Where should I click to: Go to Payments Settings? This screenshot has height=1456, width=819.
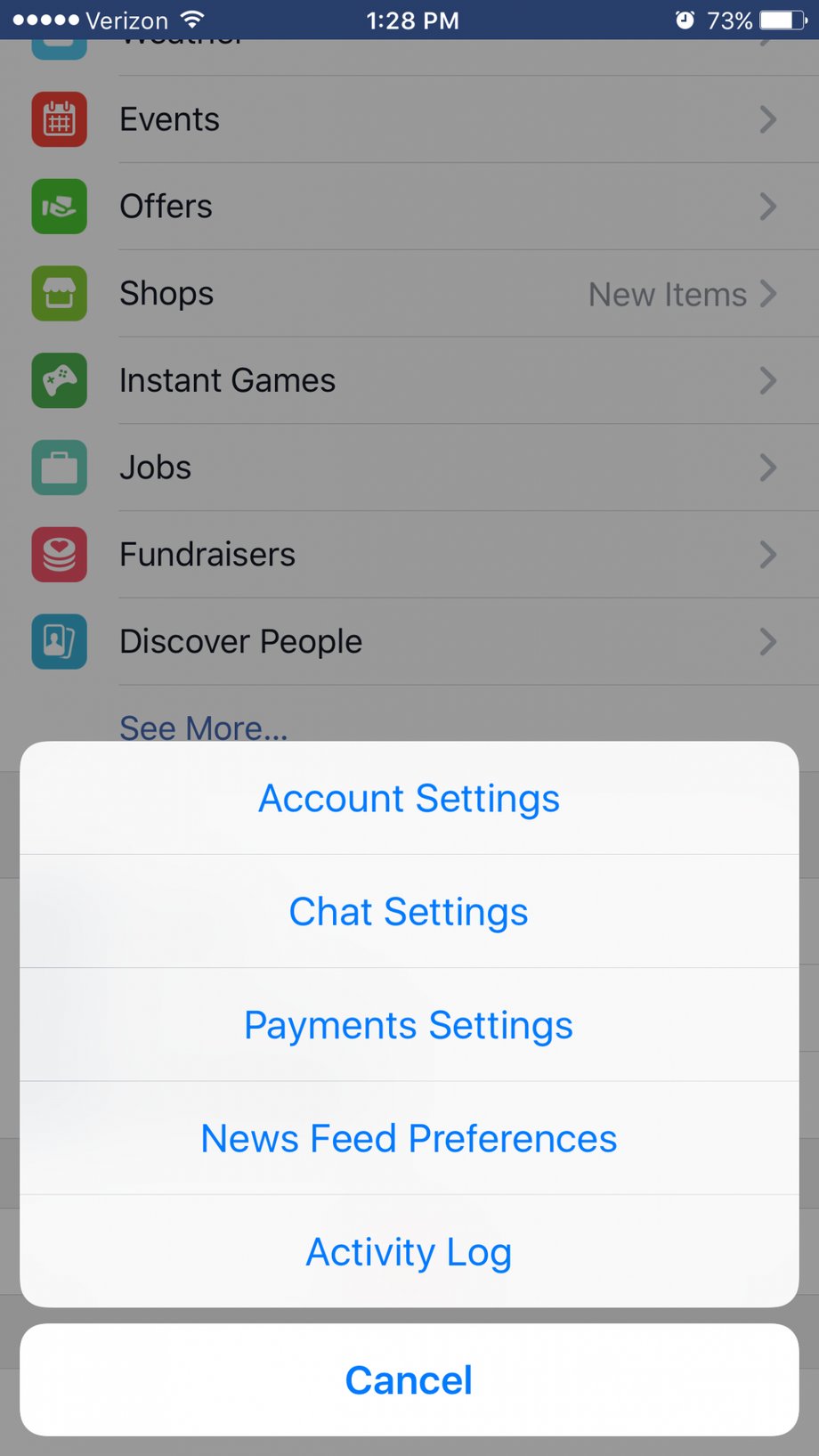(x=409, y=1025)
